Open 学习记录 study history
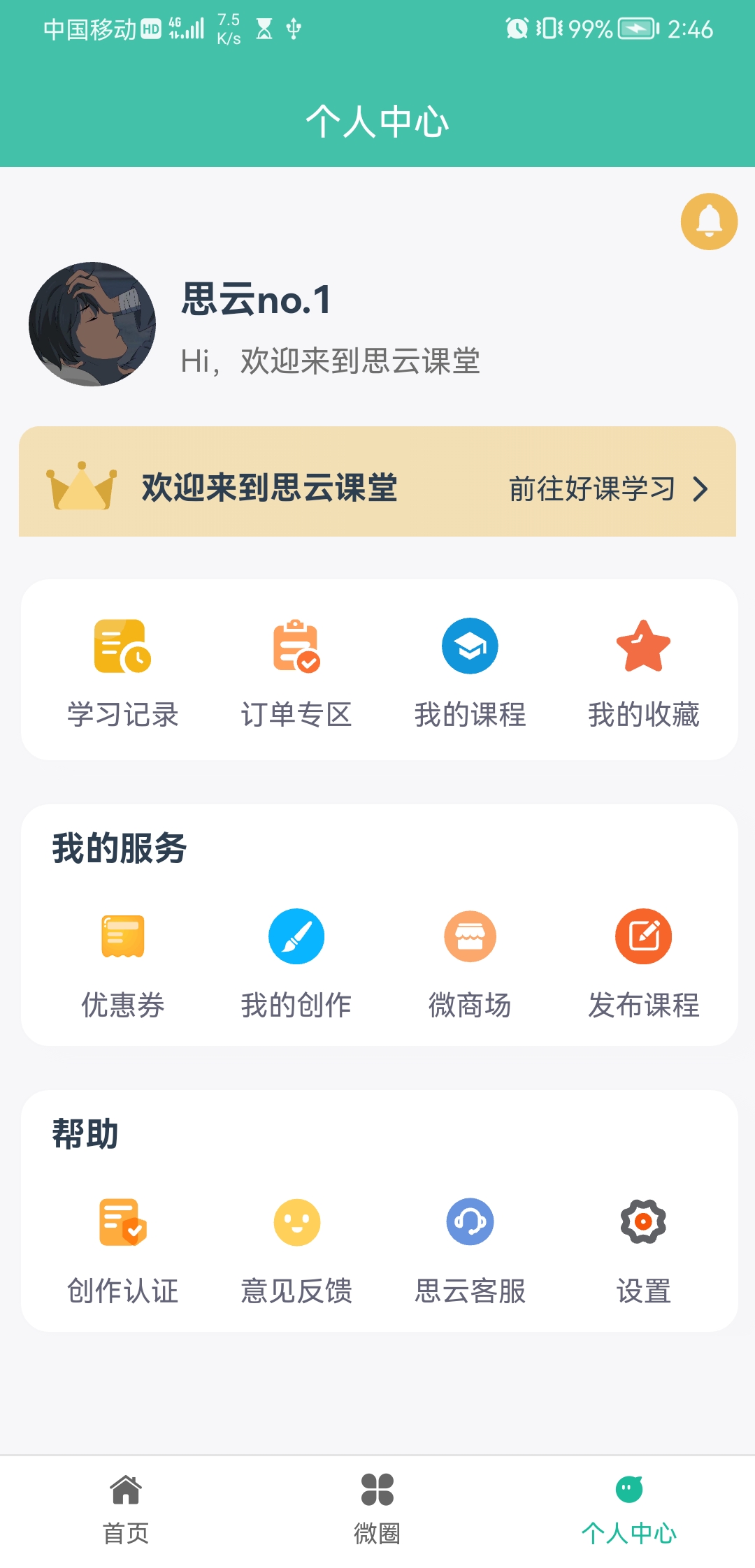The image size is (755, 1568). [x=123, y=671]
